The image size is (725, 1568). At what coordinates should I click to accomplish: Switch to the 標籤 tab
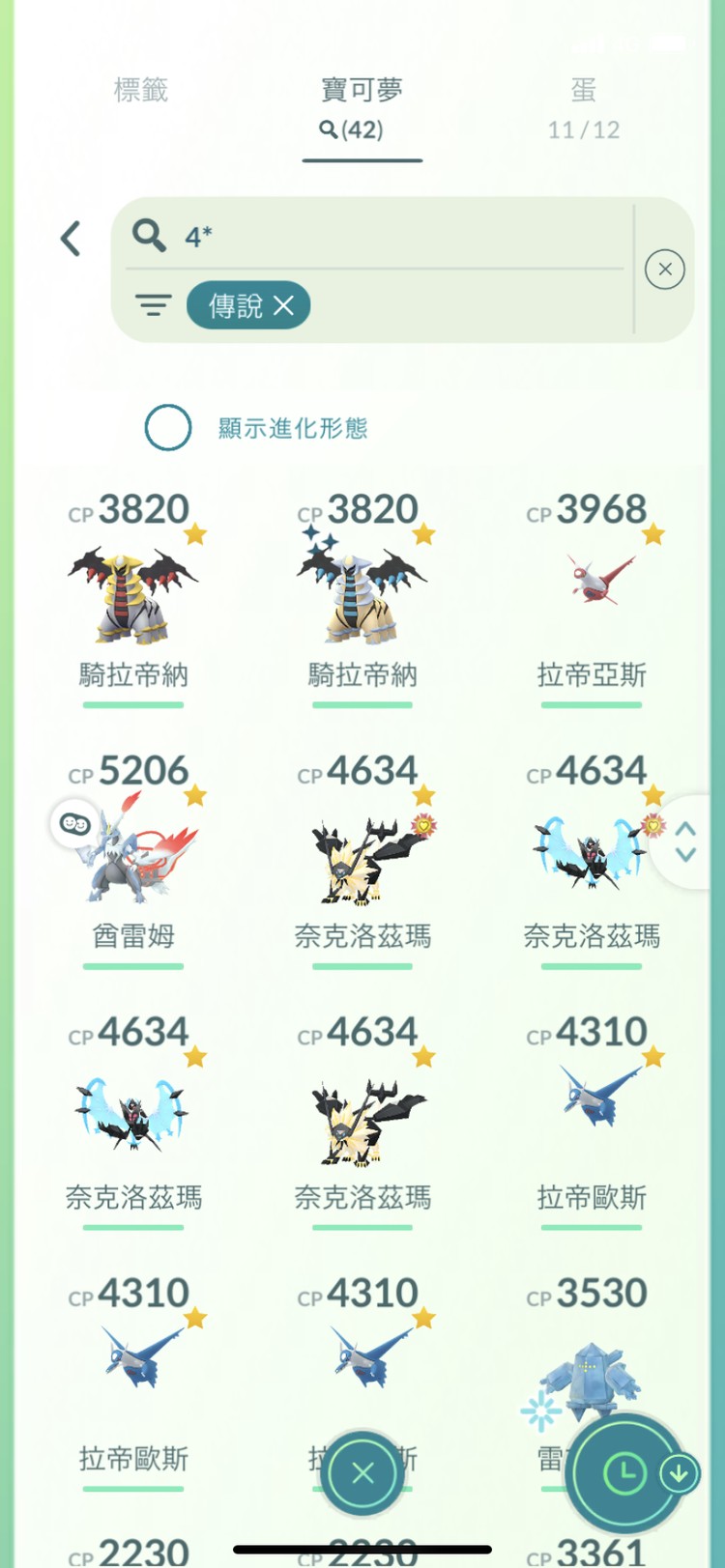point(141,91)
